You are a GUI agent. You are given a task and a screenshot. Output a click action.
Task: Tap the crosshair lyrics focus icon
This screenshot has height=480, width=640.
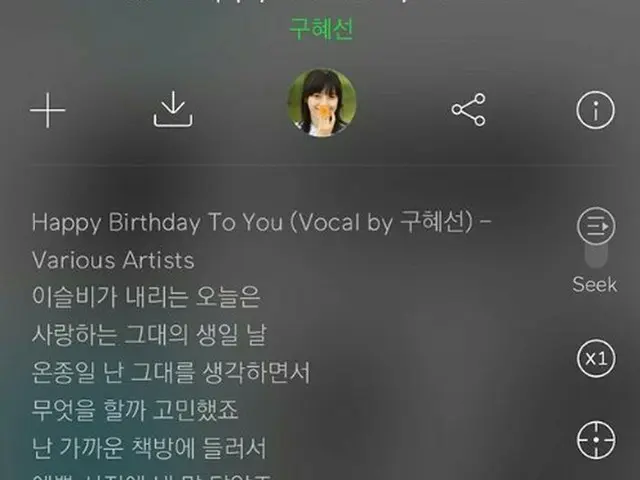596,439
